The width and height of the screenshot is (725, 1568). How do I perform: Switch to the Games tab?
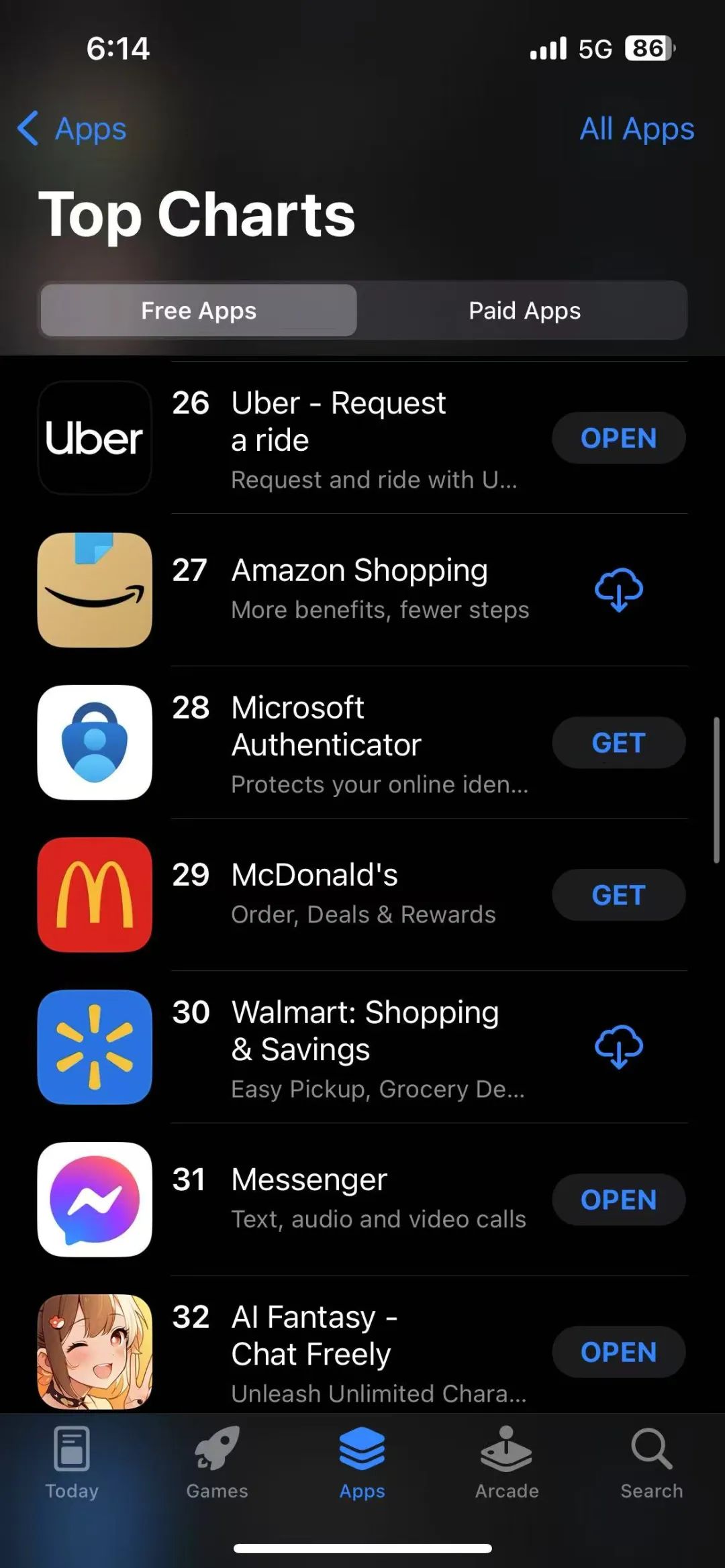pyautogui.click(x=217, y=1463)
